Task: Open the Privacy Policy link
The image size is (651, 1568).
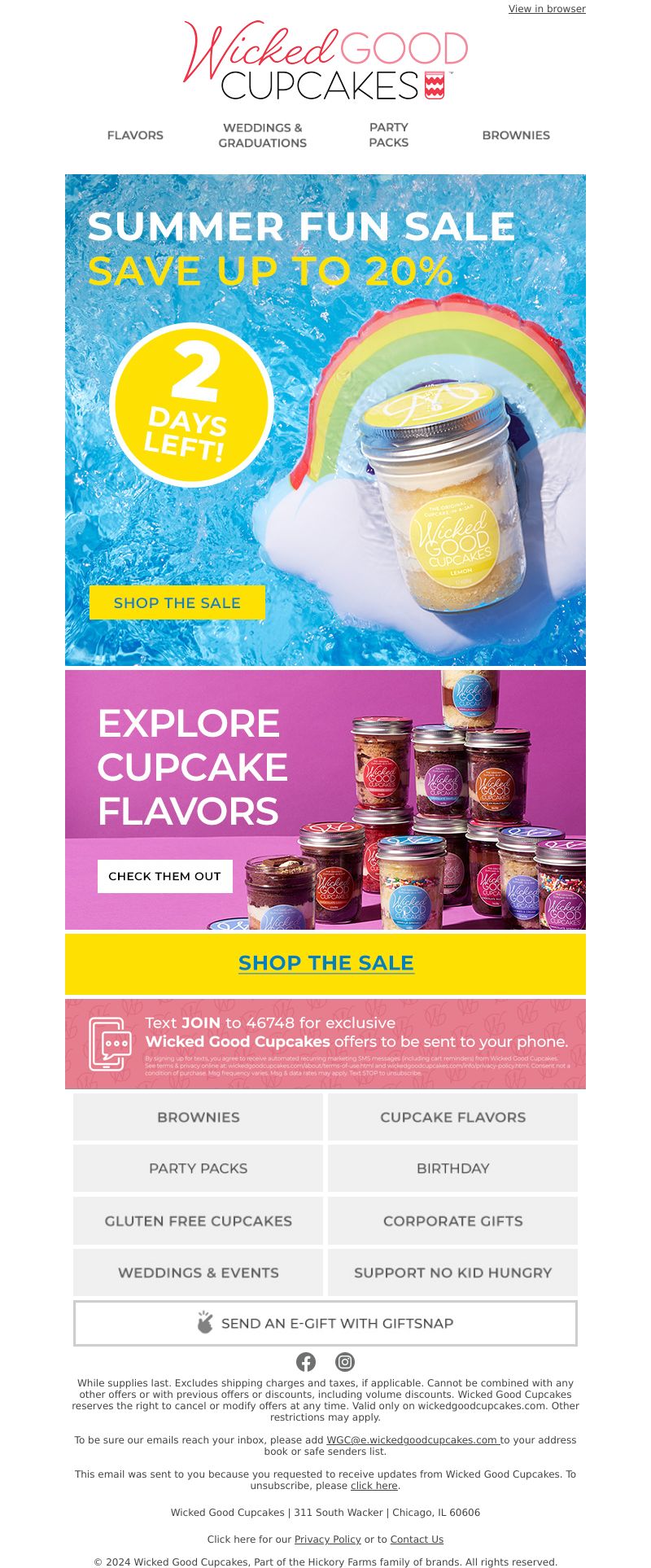Action: tap(327, 1540)
